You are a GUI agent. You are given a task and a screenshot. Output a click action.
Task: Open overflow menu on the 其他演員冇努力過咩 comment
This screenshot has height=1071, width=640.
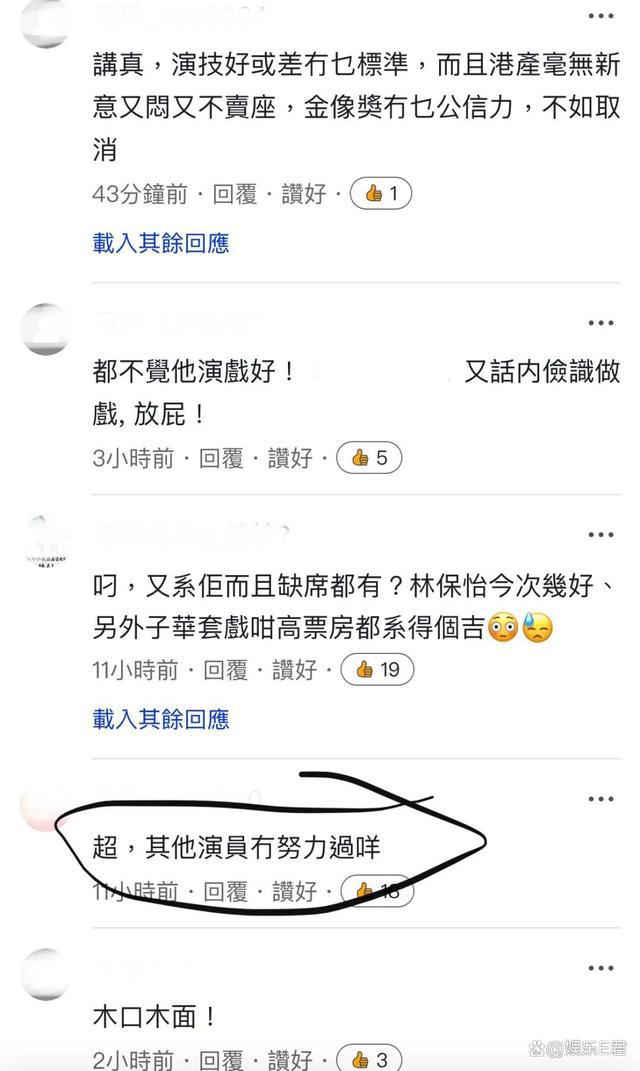[600, 799]
